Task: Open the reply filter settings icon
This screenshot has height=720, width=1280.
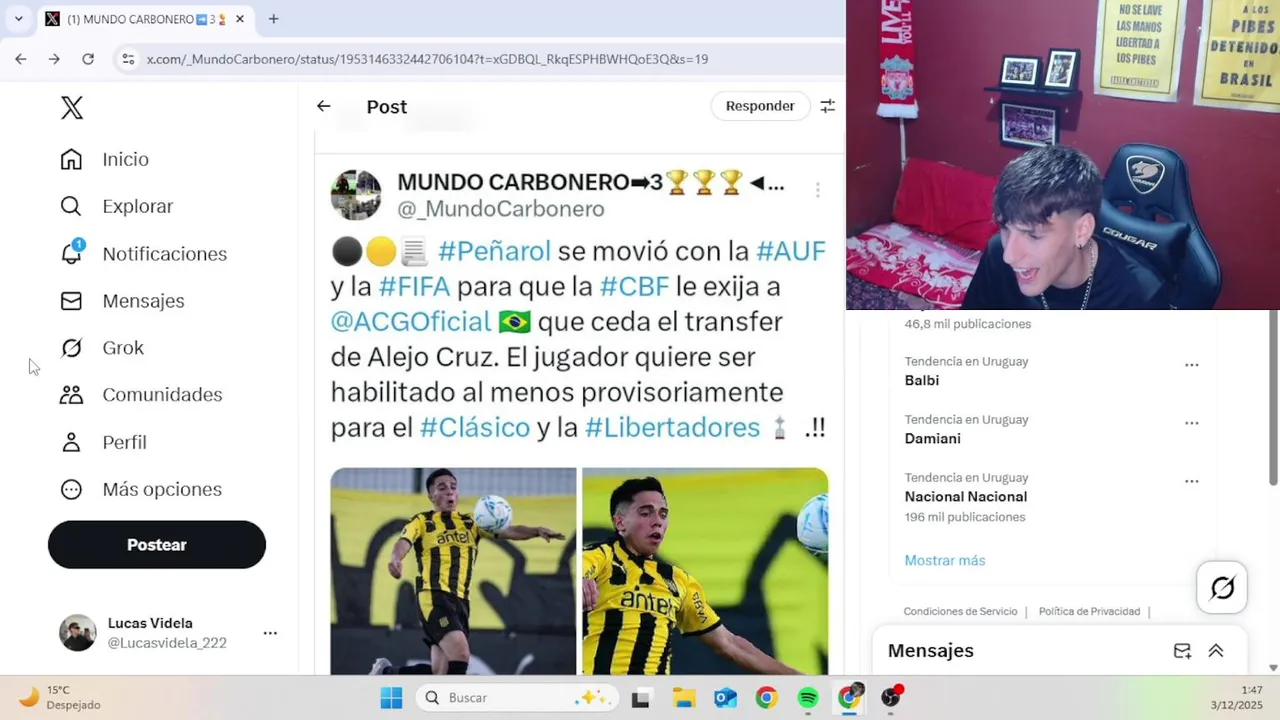Action: 827,106
